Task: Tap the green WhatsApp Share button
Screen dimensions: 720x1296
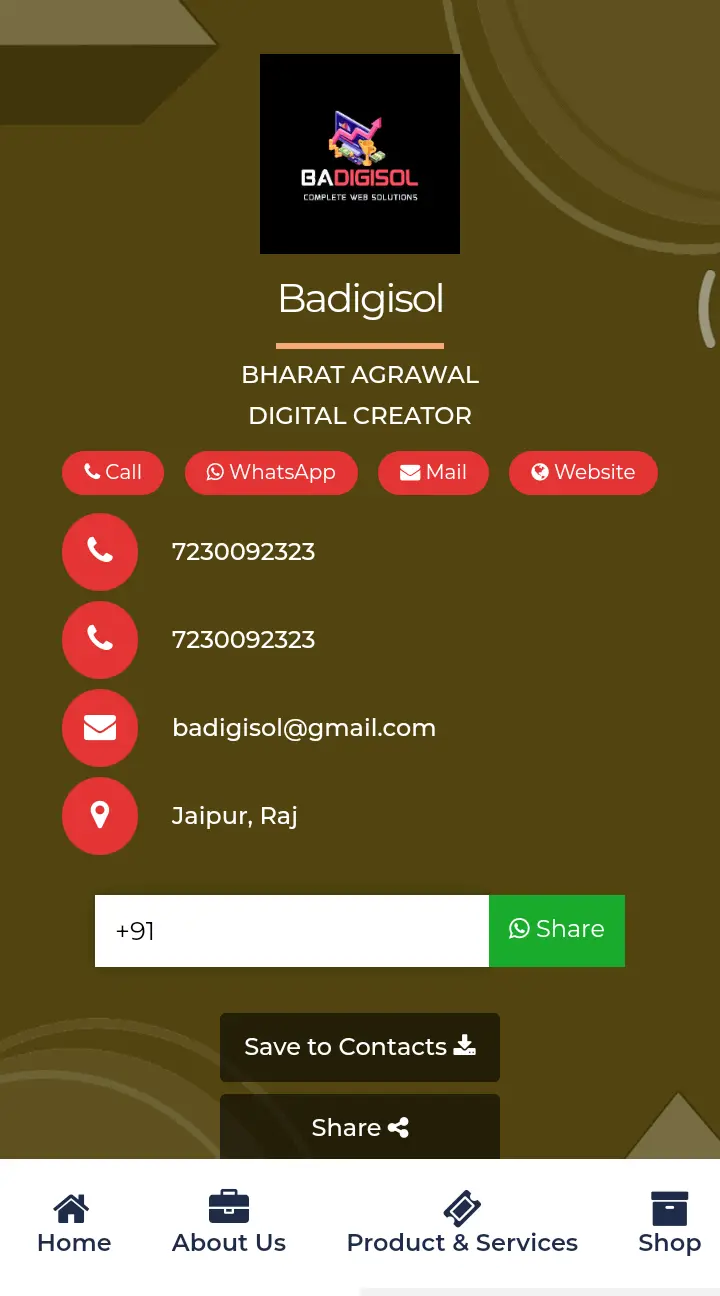Action: (x=557, y=930)
